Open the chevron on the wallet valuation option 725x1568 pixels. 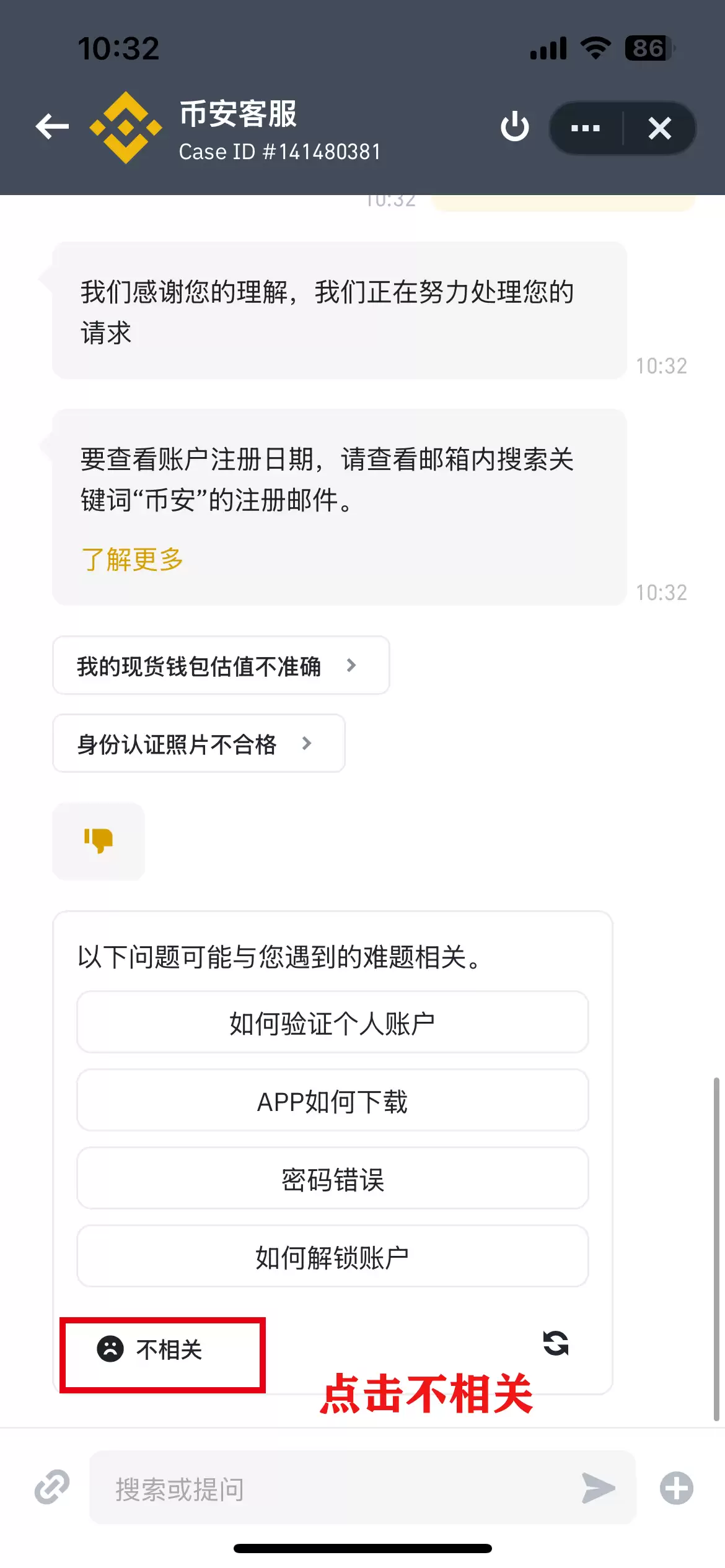click(x=352, y=665)
